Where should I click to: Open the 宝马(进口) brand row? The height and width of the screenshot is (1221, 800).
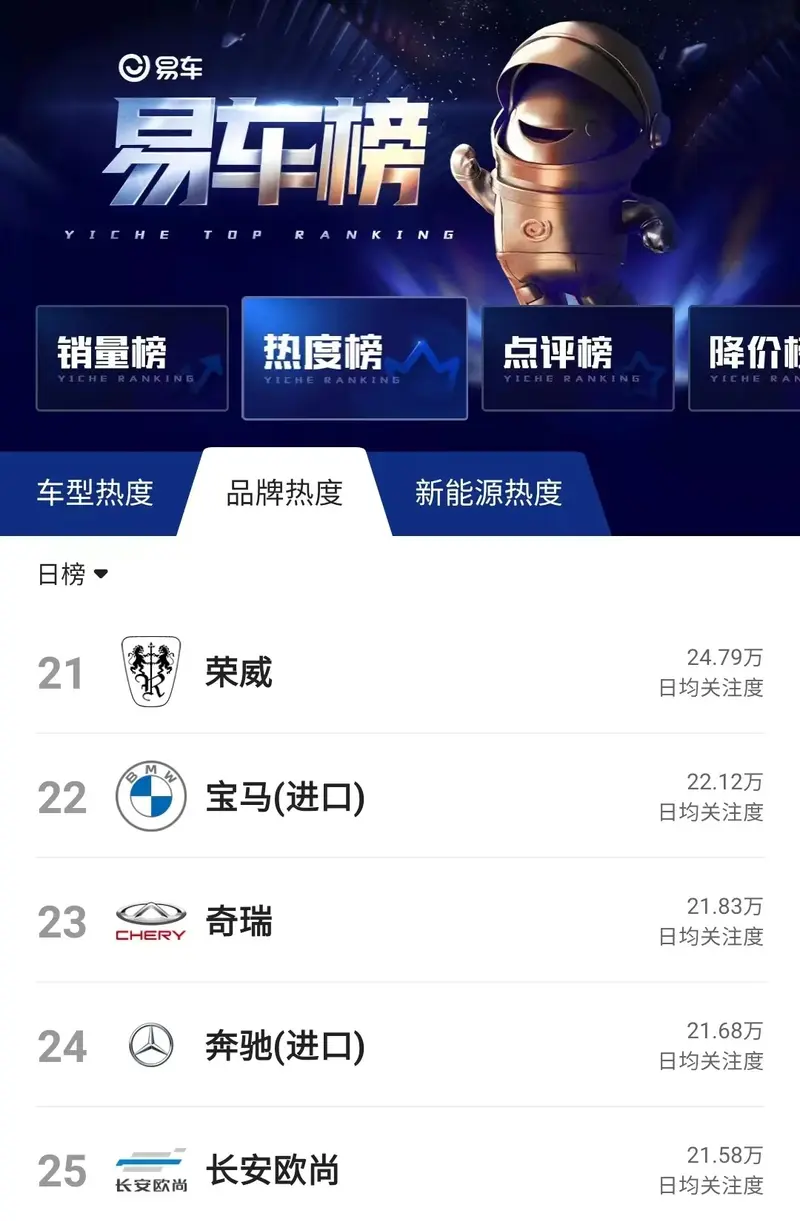[x=400, y=797]
